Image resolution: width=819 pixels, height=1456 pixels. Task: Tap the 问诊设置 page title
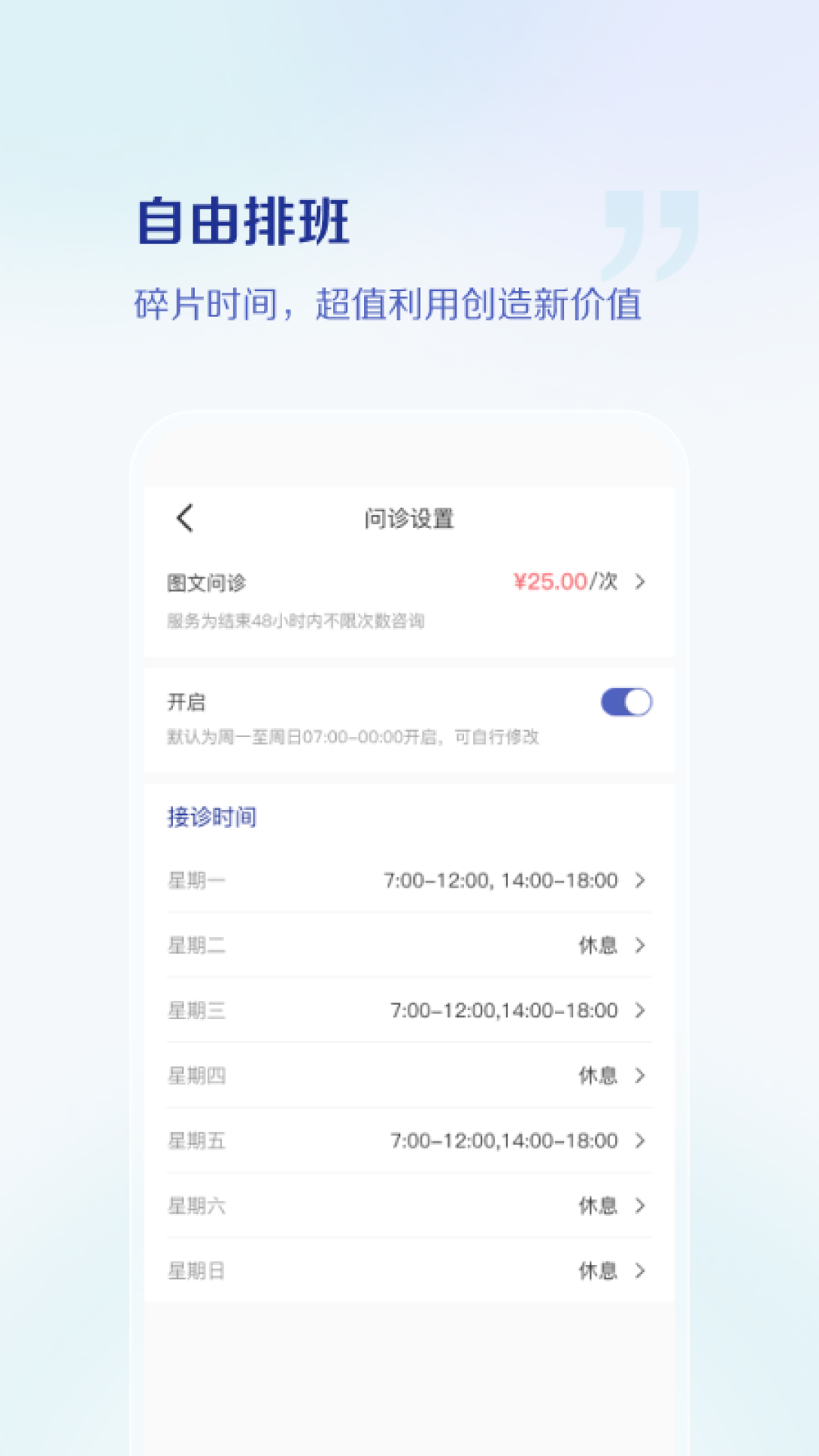point(409,516)
